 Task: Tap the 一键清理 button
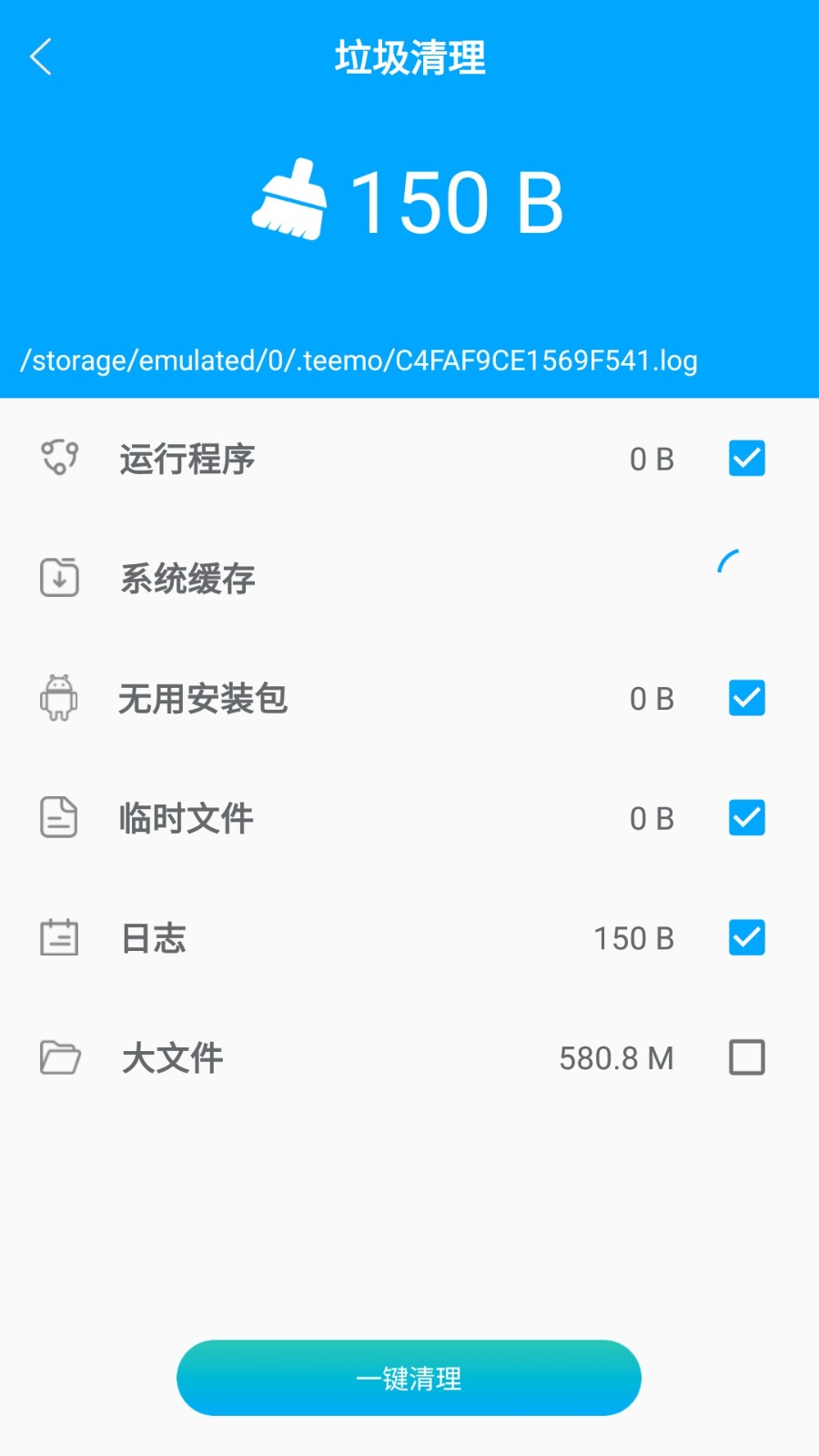tap(409, 1378)
